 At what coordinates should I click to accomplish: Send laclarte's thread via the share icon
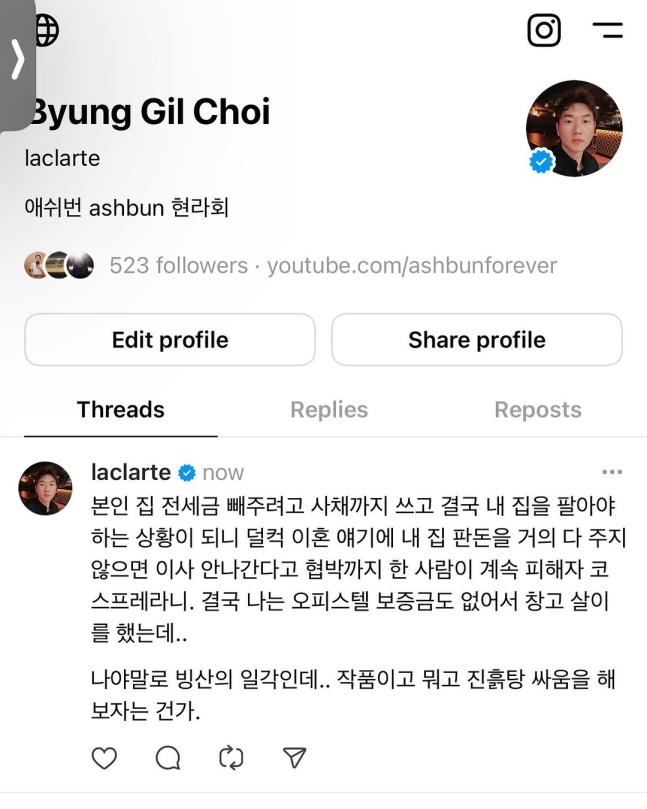click(294, 758)
